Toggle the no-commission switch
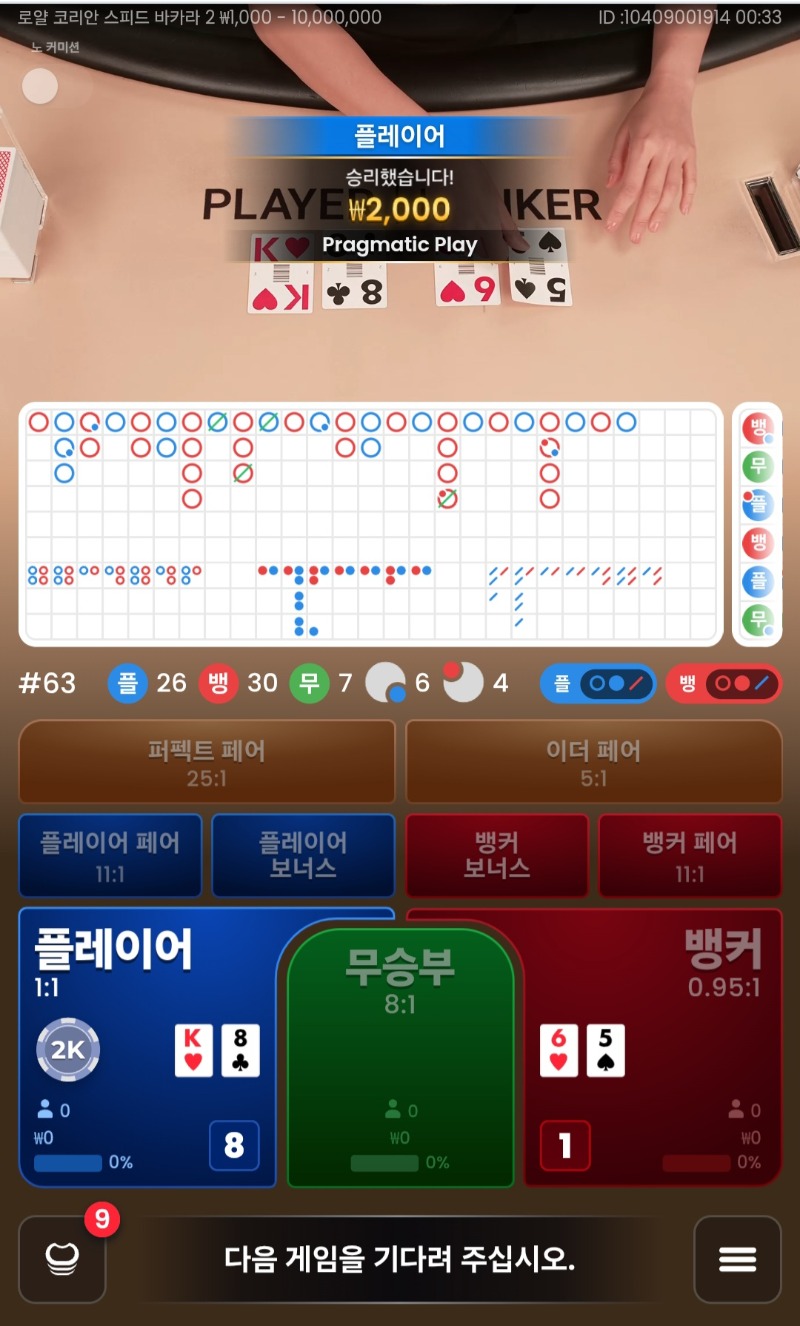Viewport: 800px width, 1326px height. 54,87
